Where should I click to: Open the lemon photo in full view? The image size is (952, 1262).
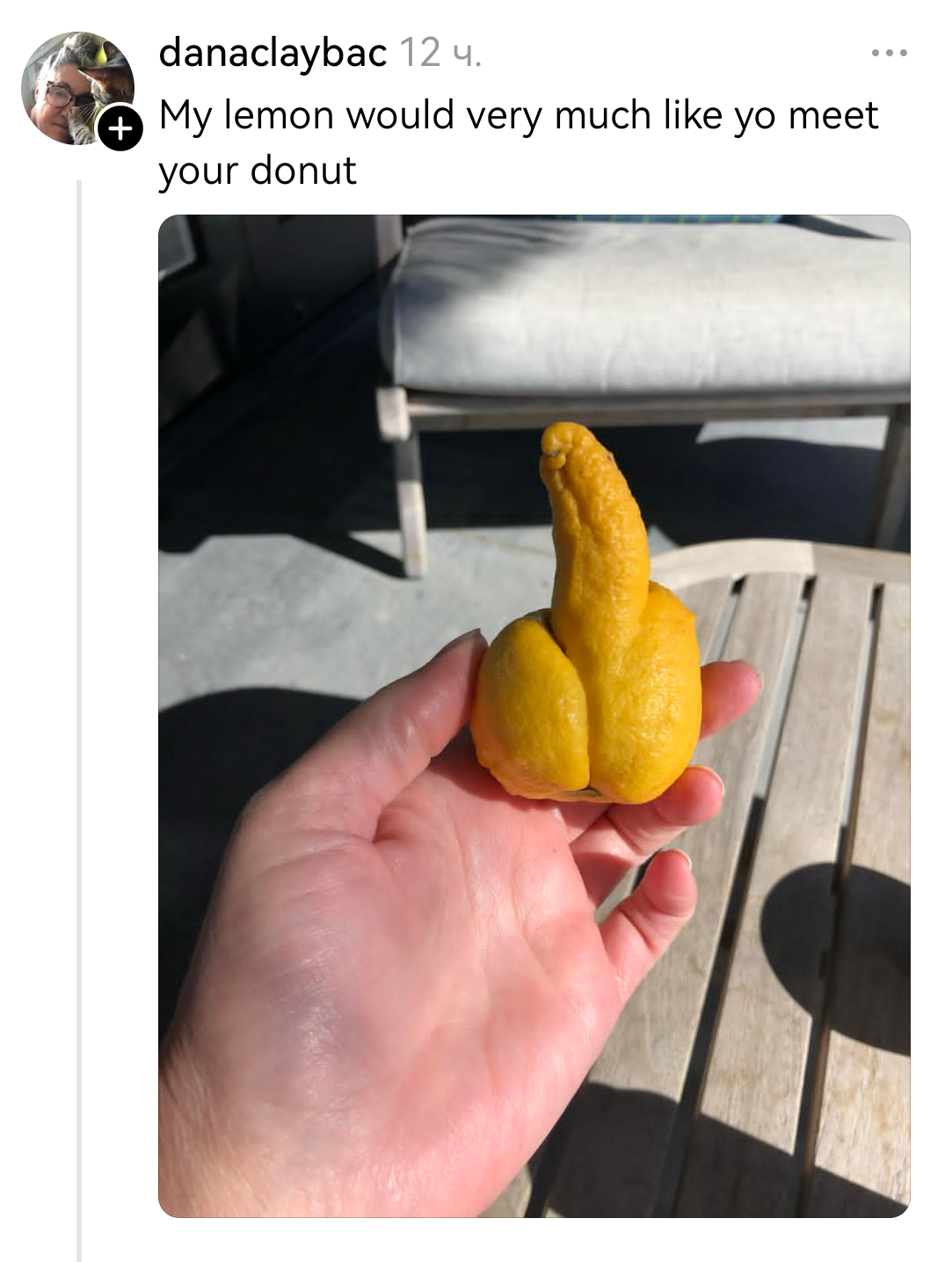coord(534,715)
